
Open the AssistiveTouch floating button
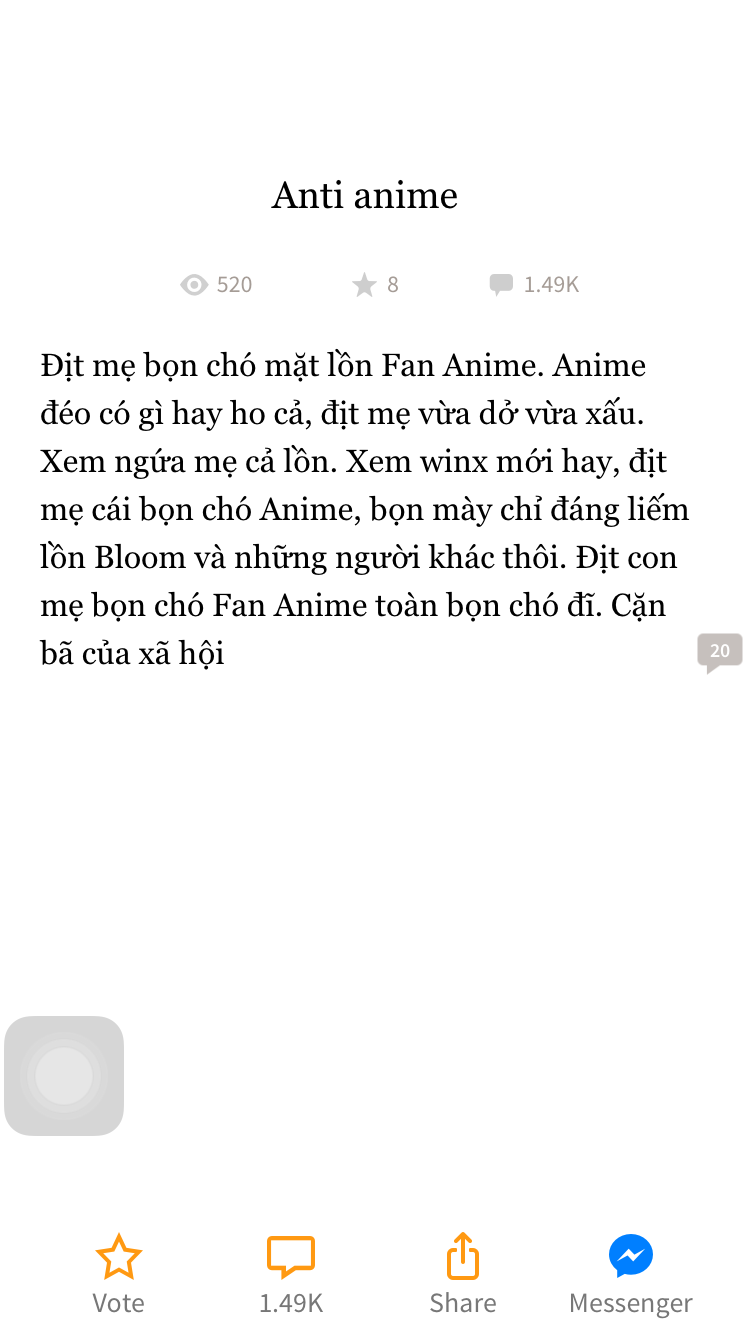(64, 1076)
